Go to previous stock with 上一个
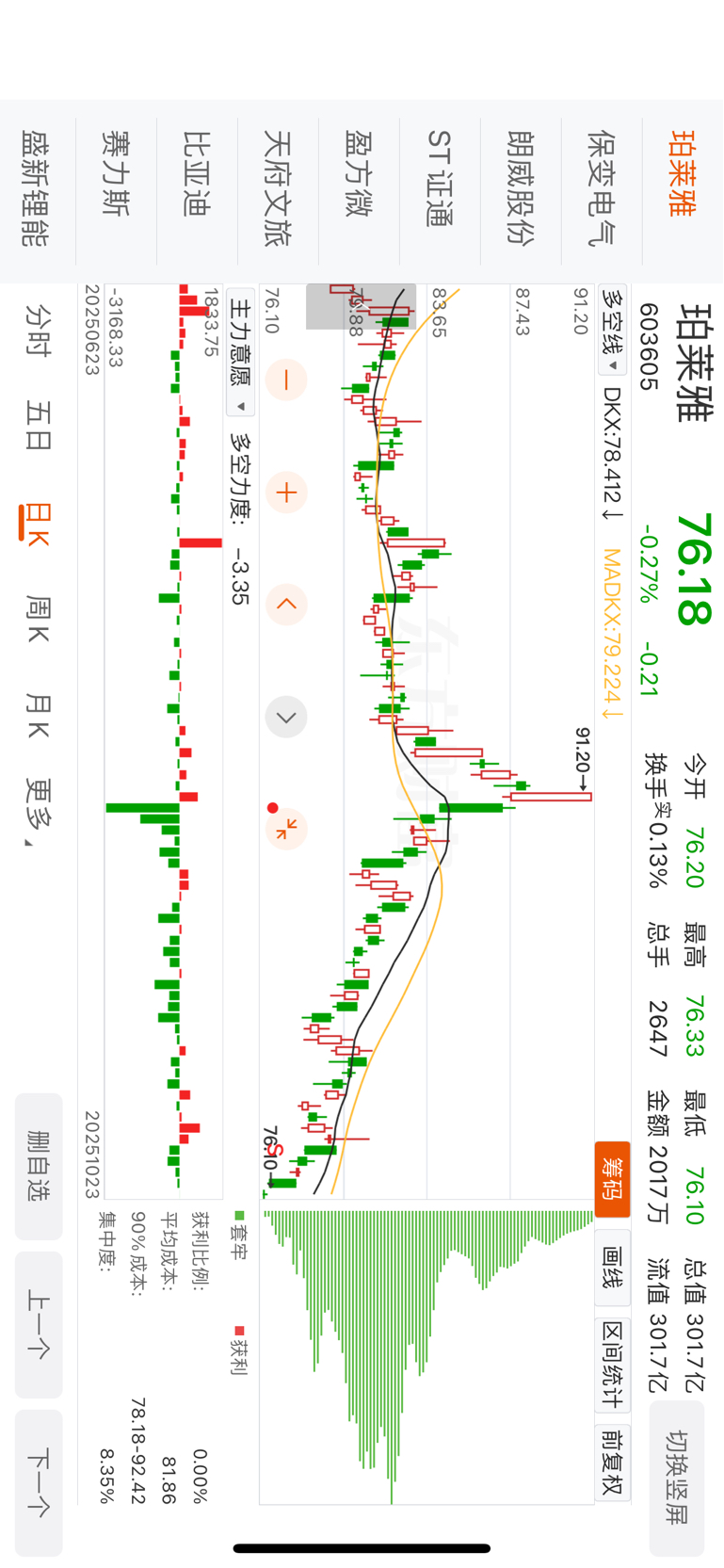 point(39,1324)
